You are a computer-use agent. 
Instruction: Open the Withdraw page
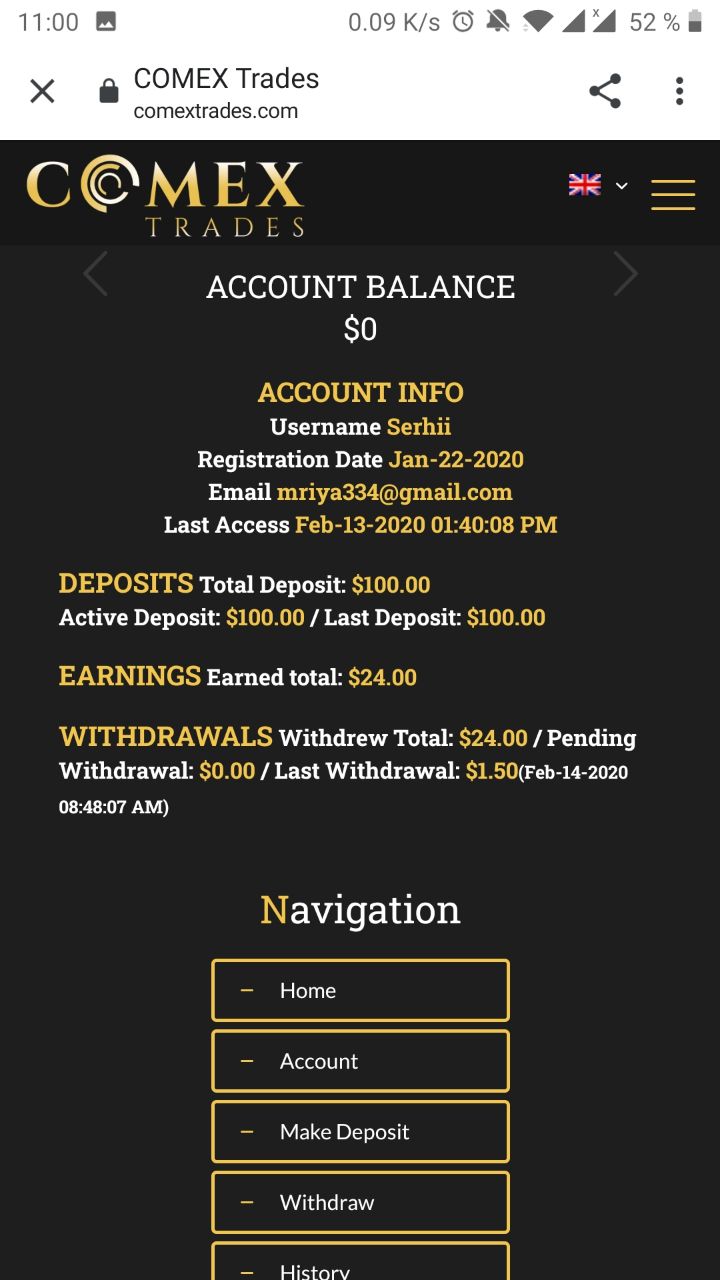(360, 1202)
